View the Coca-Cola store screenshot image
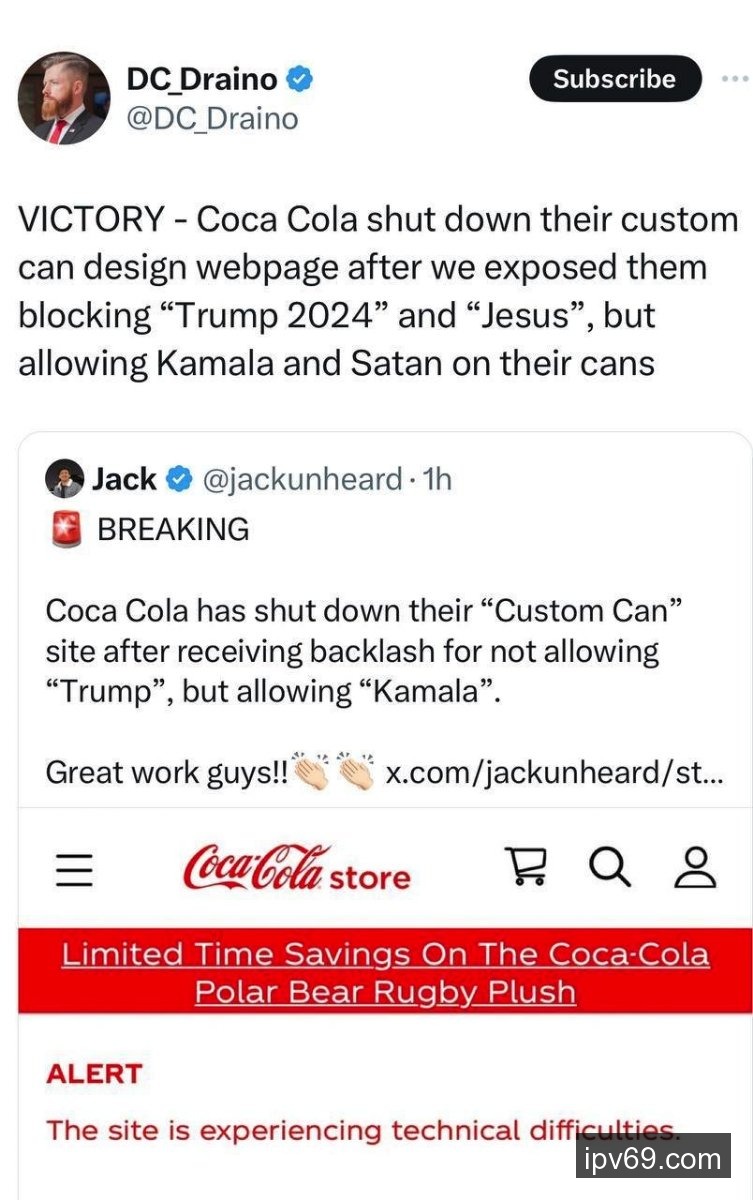Screen dimensions: 753x1200 [x=384, y=1000]
